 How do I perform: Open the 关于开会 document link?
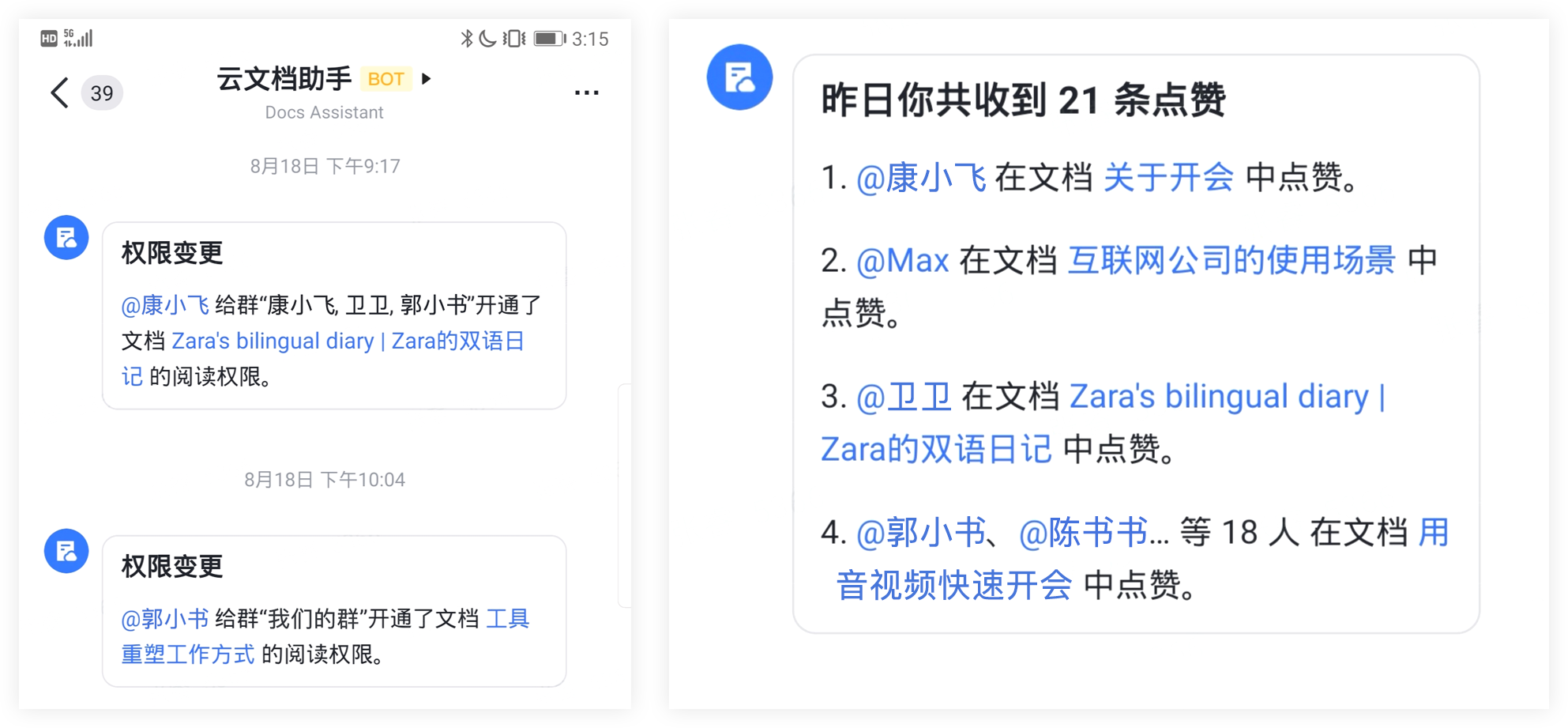click(x=1168, y=177)
